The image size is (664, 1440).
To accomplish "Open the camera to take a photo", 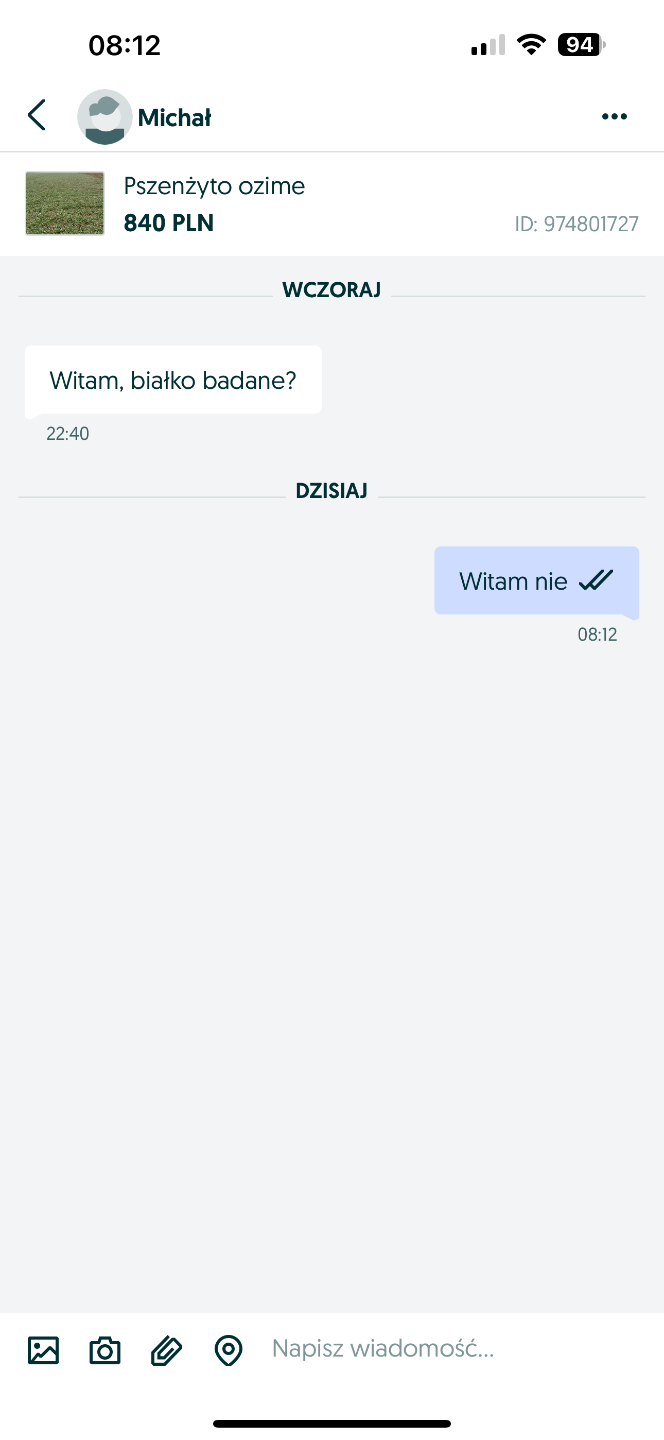I will tap(105, 1350).
